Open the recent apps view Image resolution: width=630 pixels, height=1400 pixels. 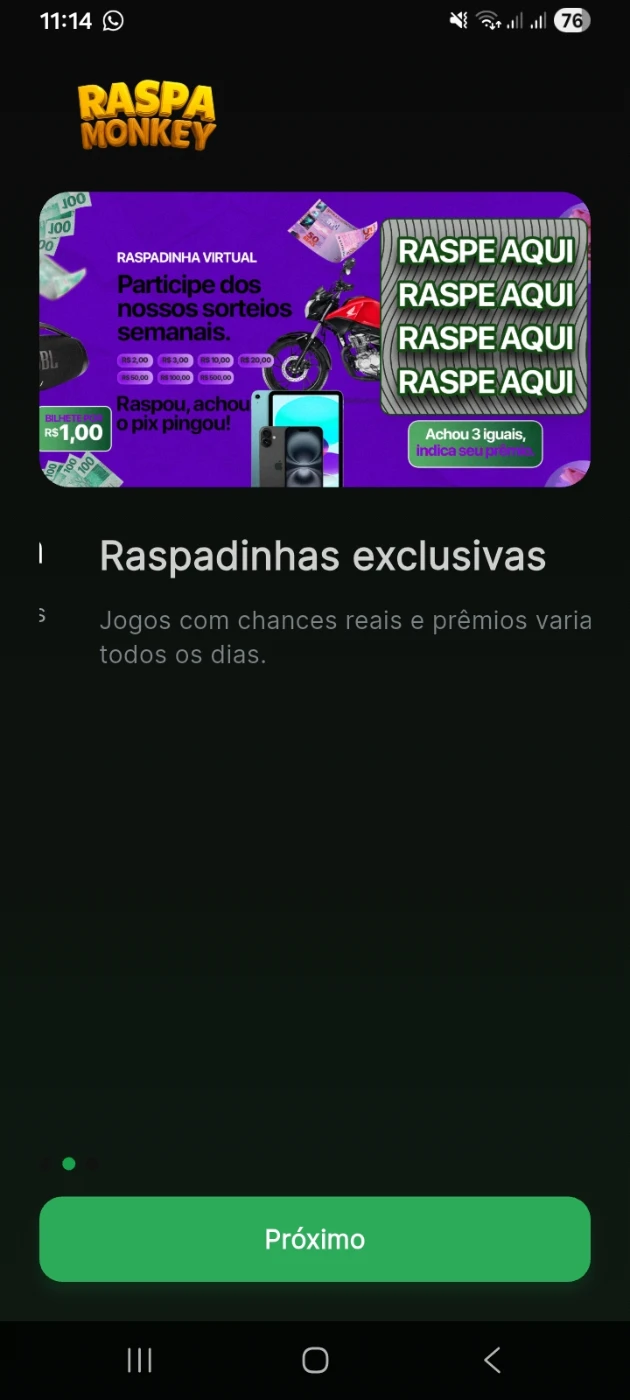140,1360
